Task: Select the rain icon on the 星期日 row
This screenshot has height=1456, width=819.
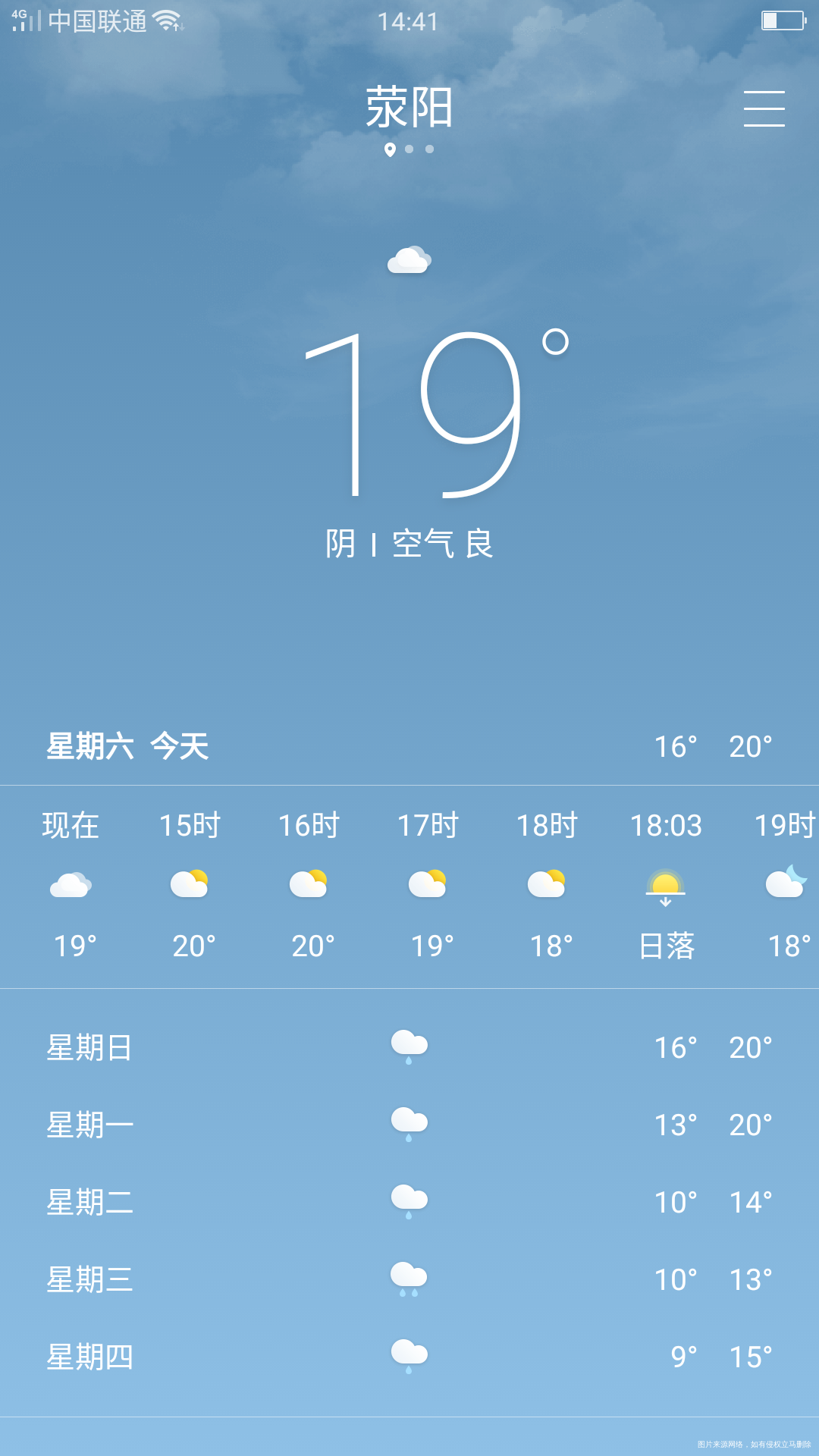Action: 409,1044
